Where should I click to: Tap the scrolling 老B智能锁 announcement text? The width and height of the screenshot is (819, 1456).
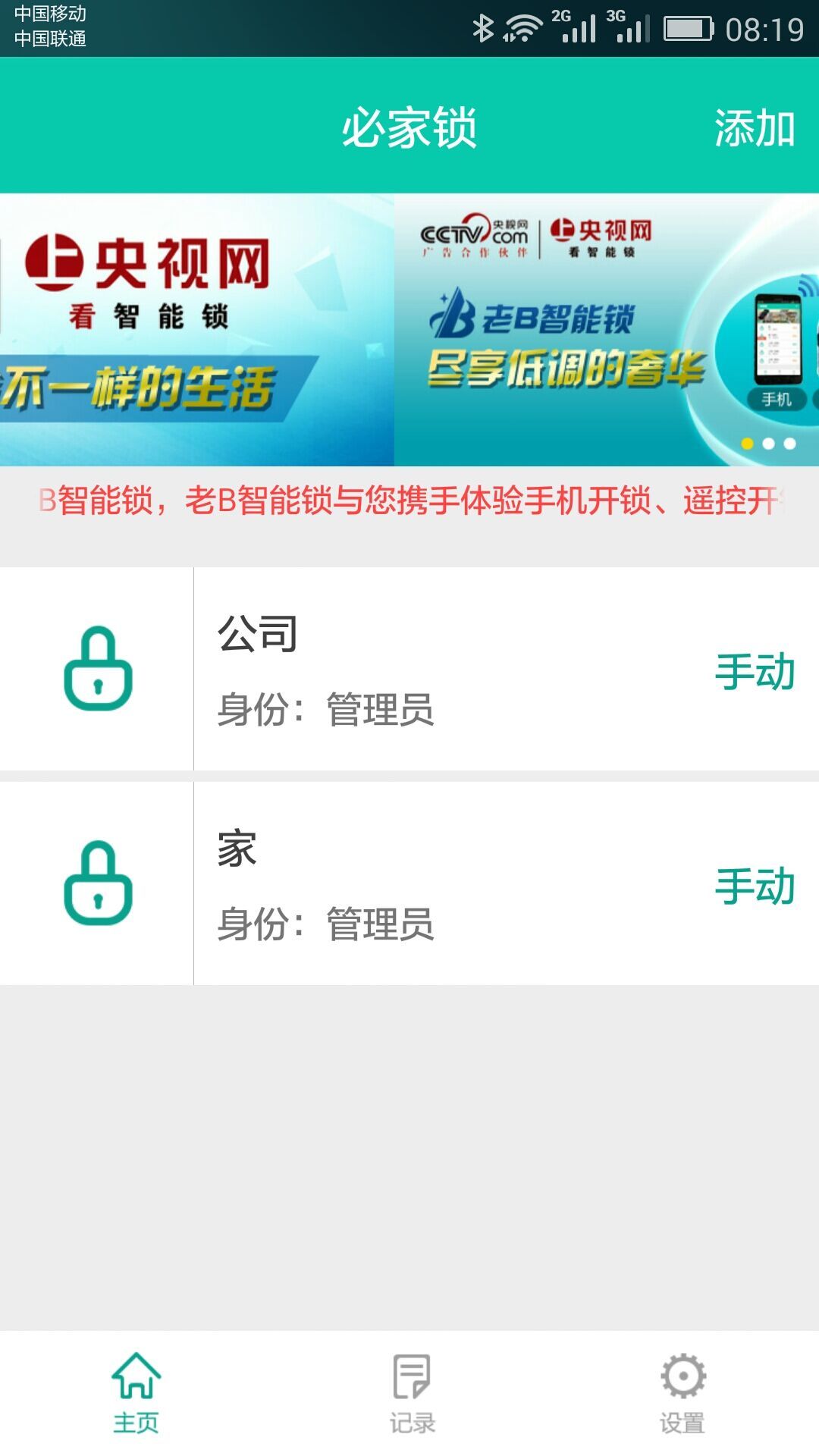(409, 500)
